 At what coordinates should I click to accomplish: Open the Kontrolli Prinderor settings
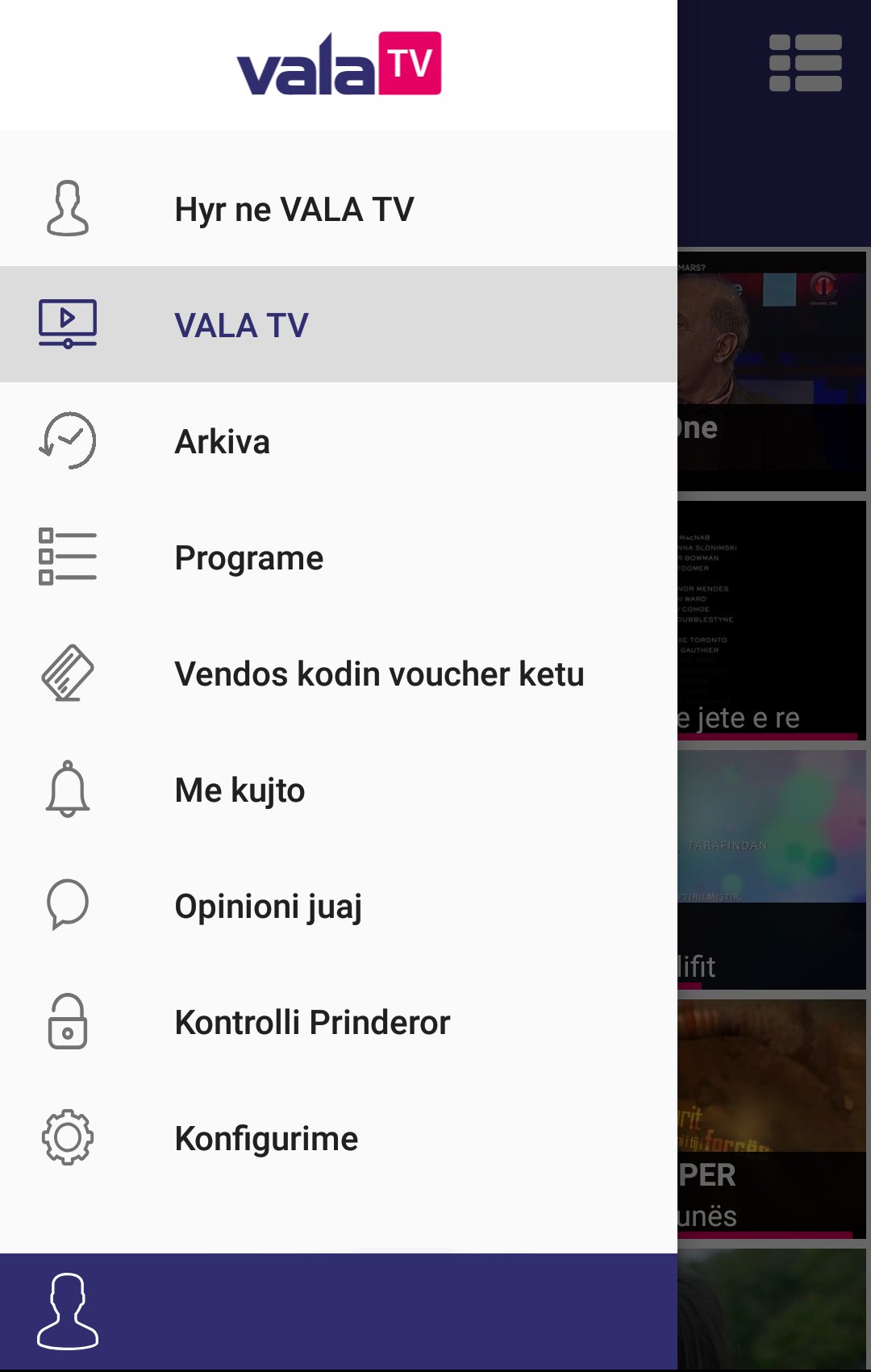click(313, 1022)
